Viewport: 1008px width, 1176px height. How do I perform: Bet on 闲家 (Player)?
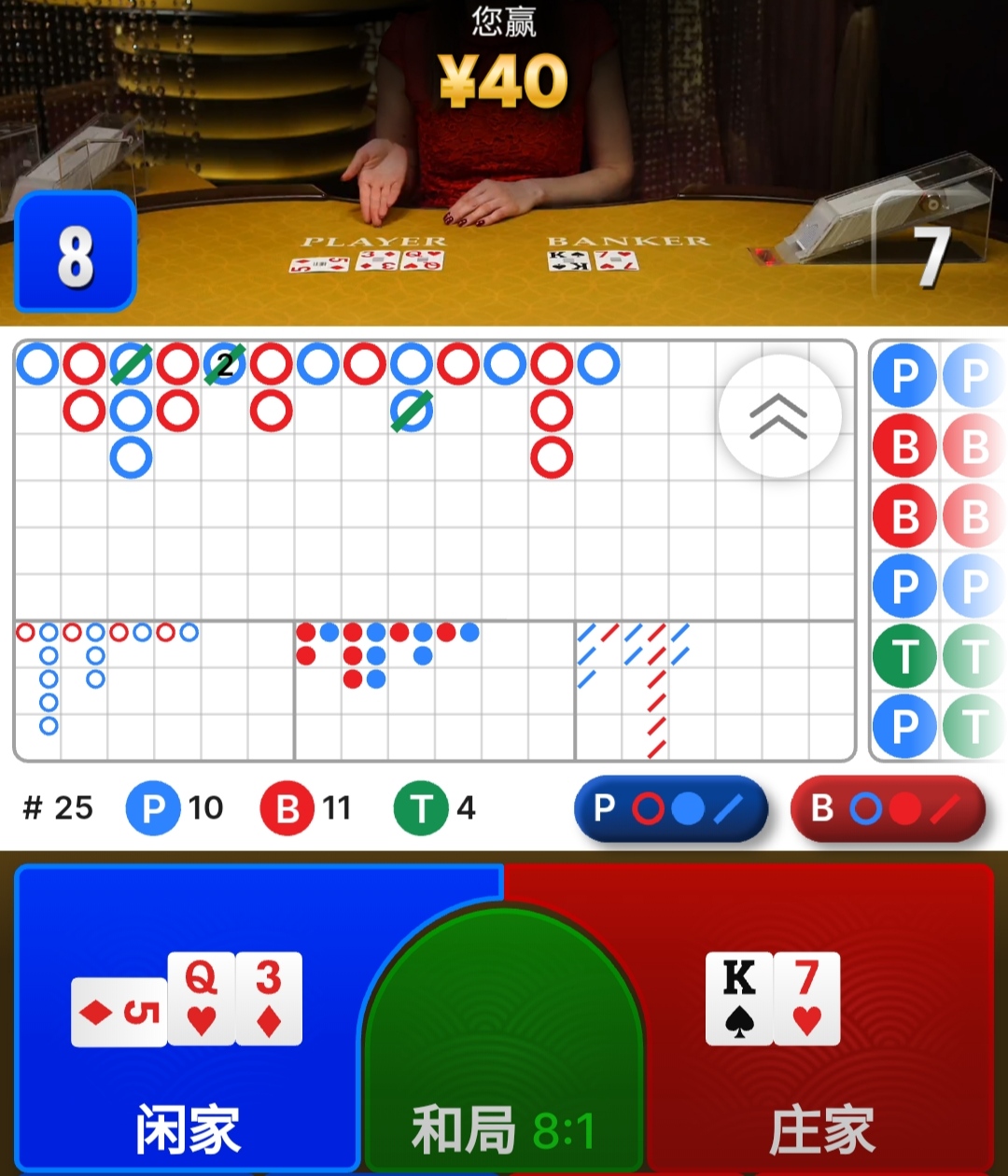(x=187, y=1027)
